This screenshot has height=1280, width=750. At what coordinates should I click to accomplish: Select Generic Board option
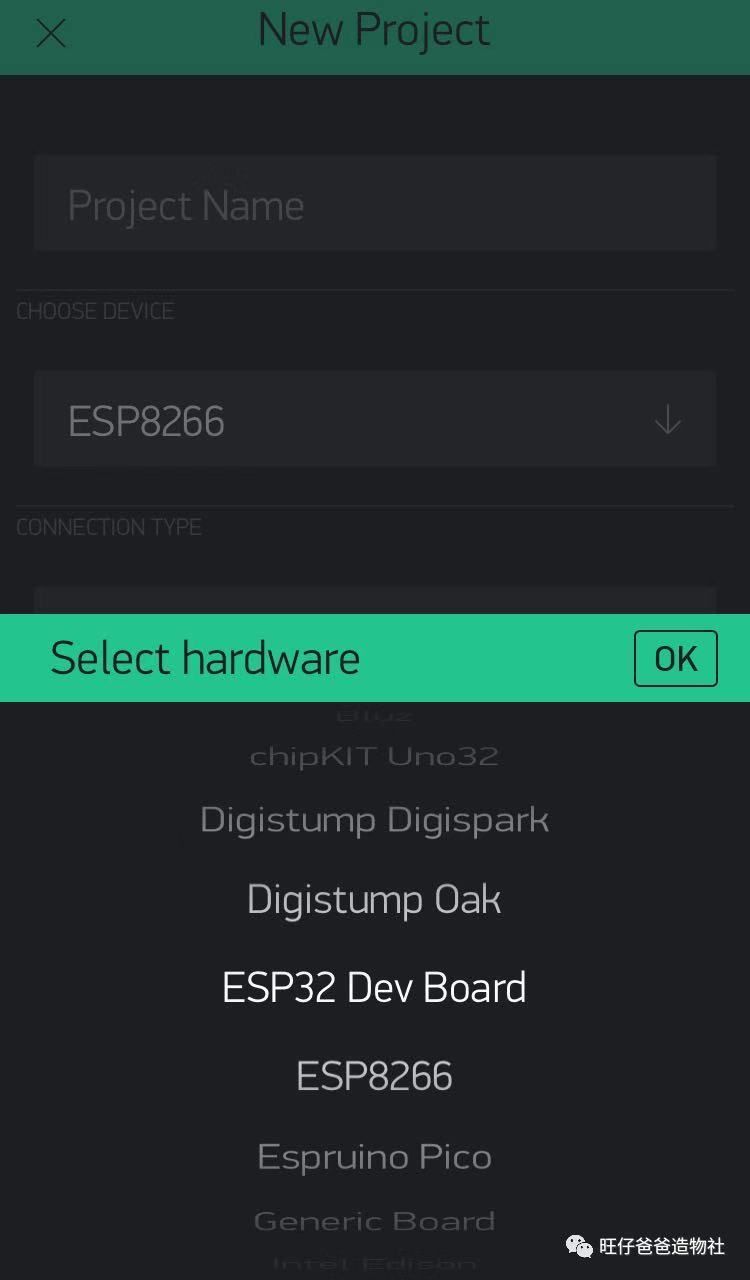pyautogui.click(x=374, y=1221)
